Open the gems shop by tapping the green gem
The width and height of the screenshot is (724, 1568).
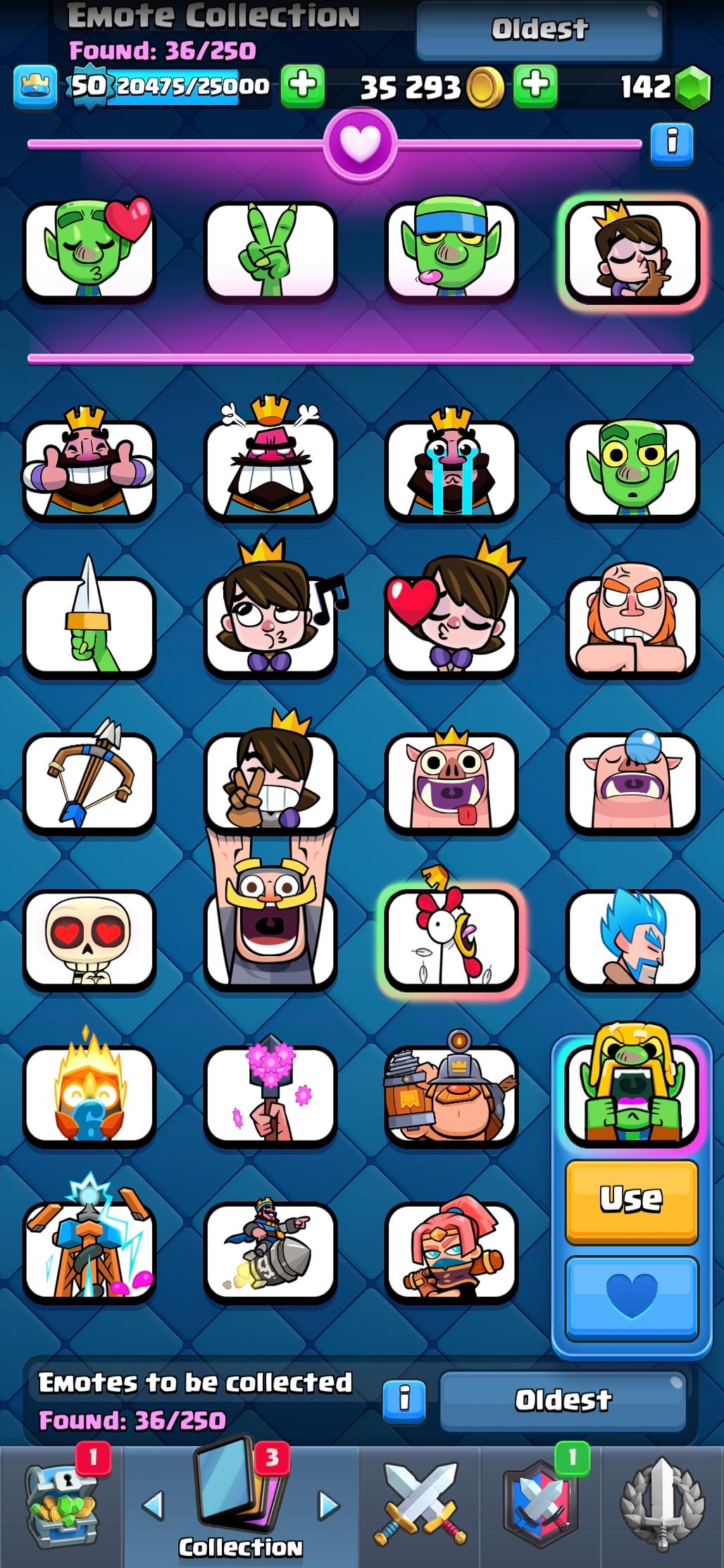693,87
